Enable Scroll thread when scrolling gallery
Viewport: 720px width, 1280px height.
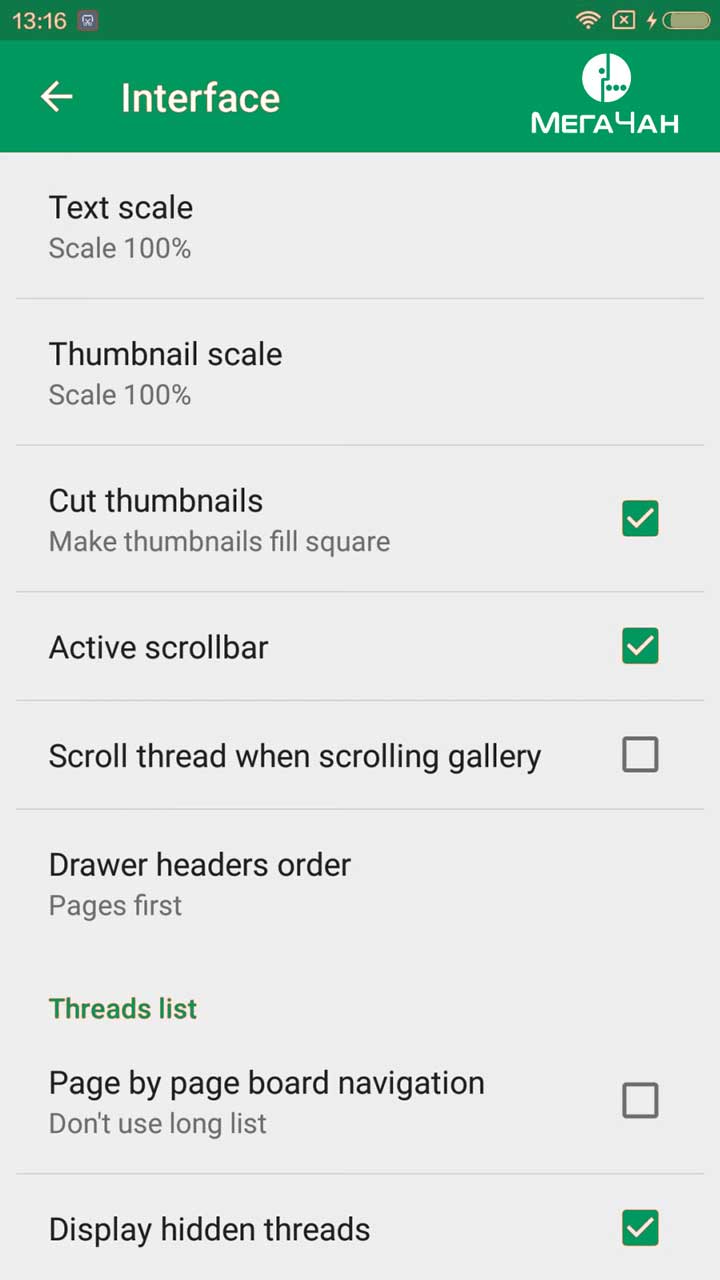point(640,754)
